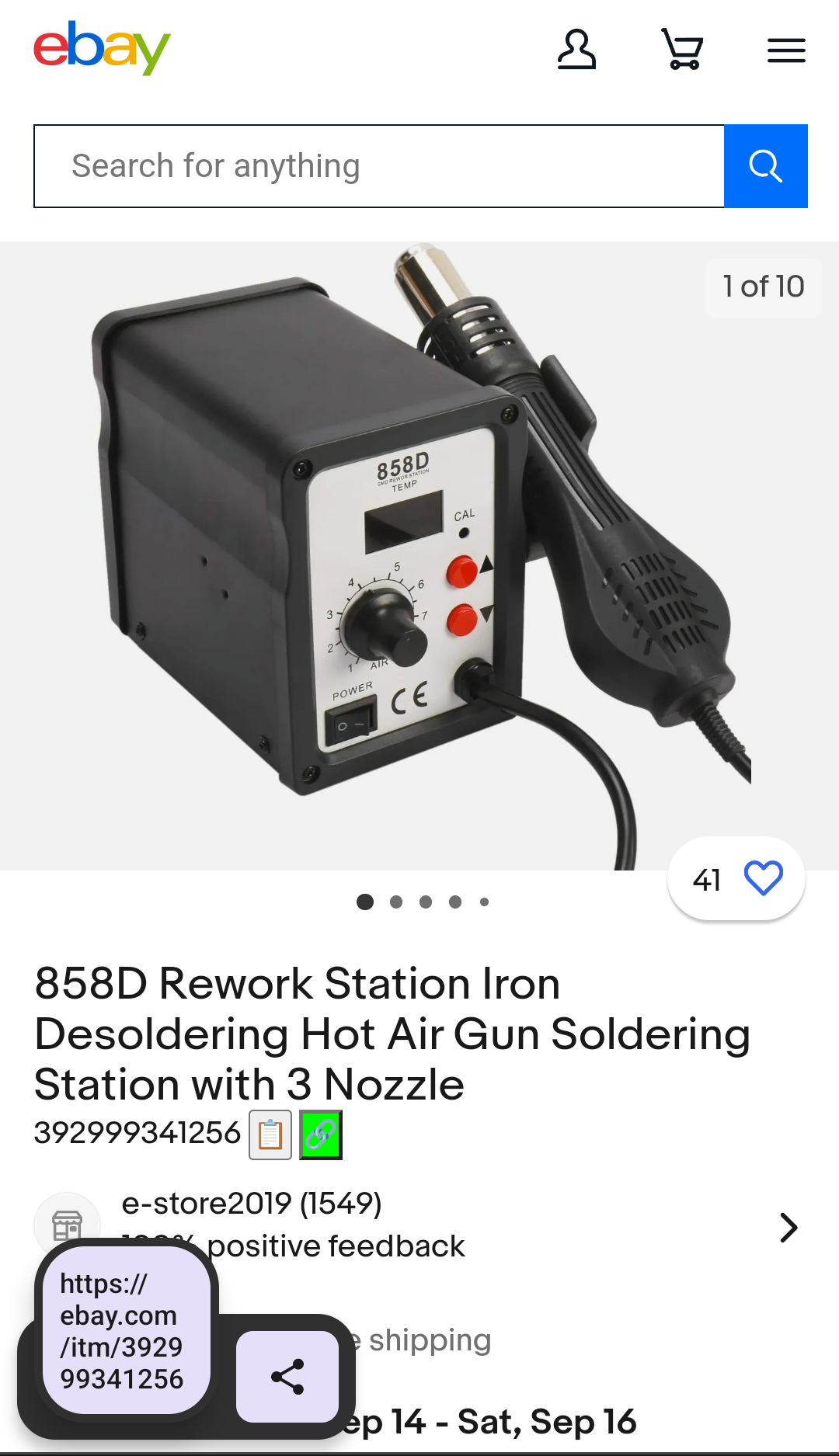Open the 858D rework station product image

[419, 555]
